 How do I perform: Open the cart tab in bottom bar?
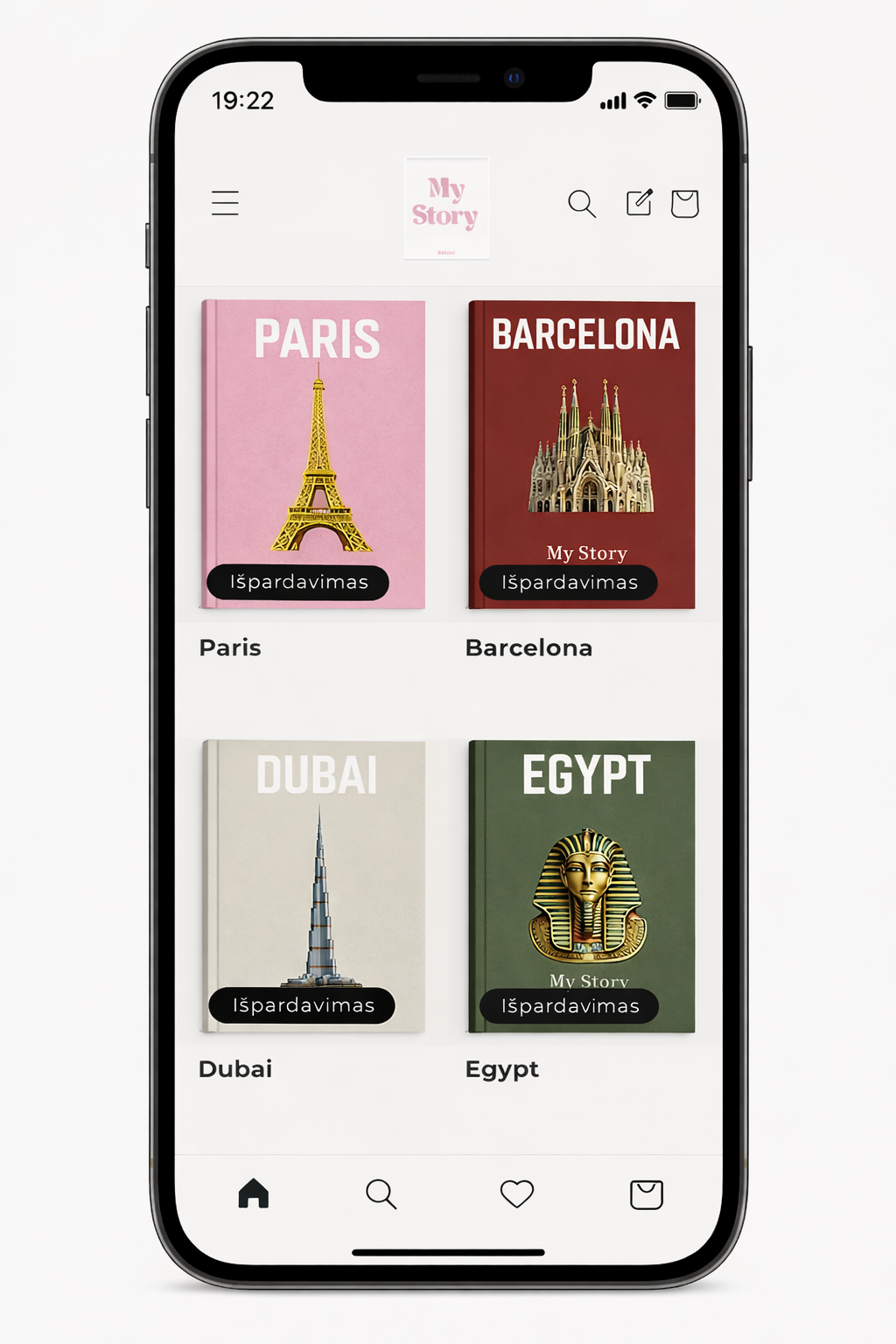click(647, 1194)
